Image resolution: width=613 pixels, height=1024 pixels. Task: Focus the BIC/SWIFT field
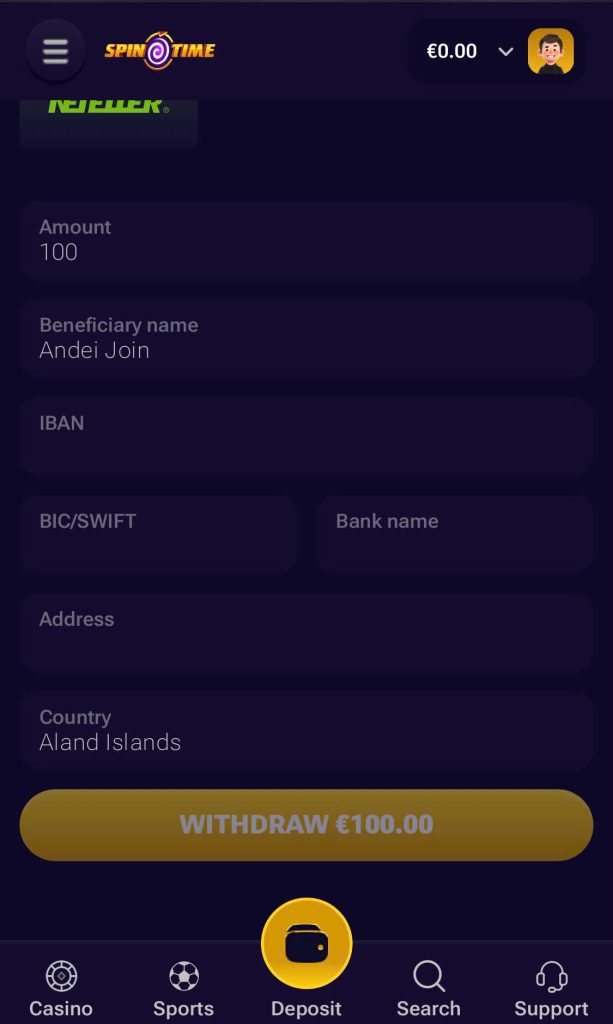tap(158, 534)
